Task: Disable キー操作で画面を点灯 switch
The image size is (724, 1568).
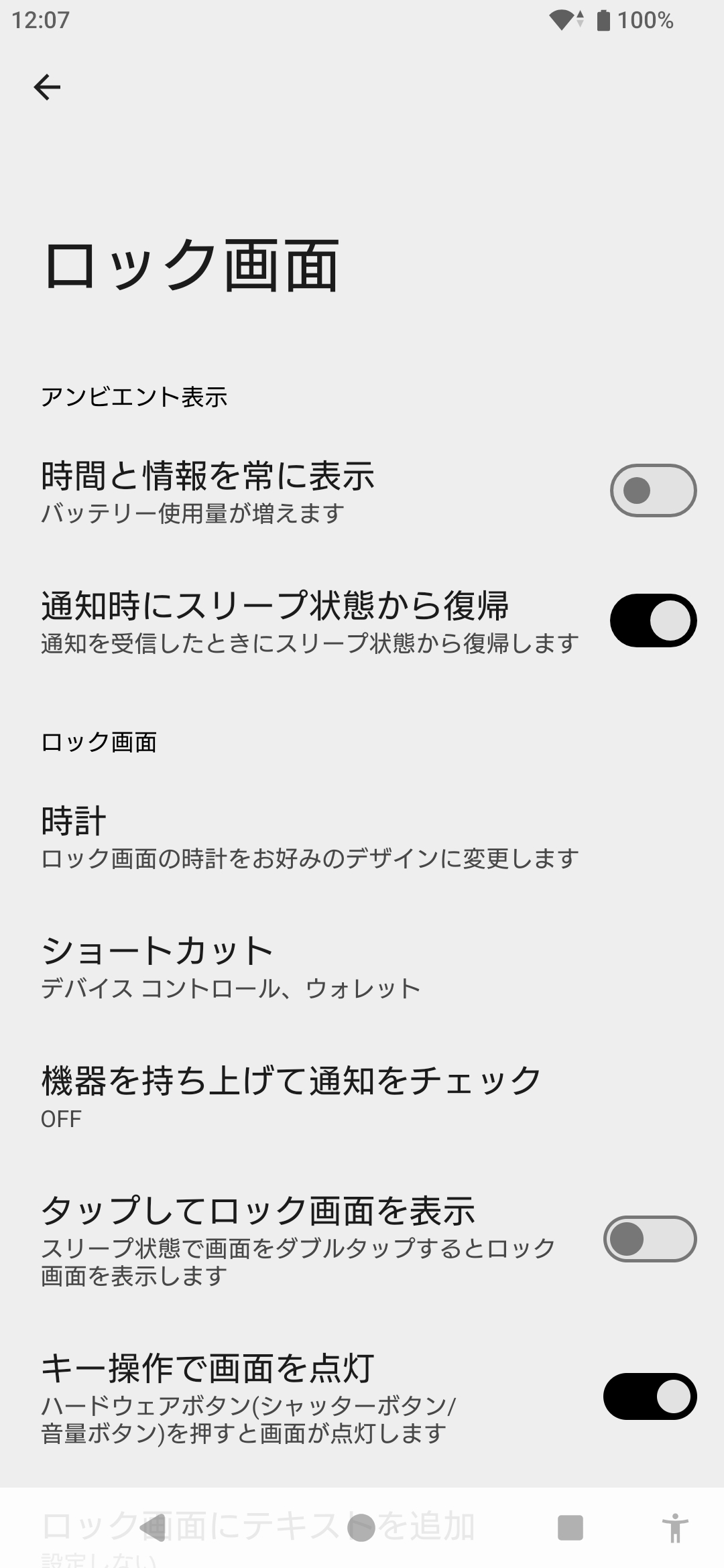Action: pos(649,1396)
